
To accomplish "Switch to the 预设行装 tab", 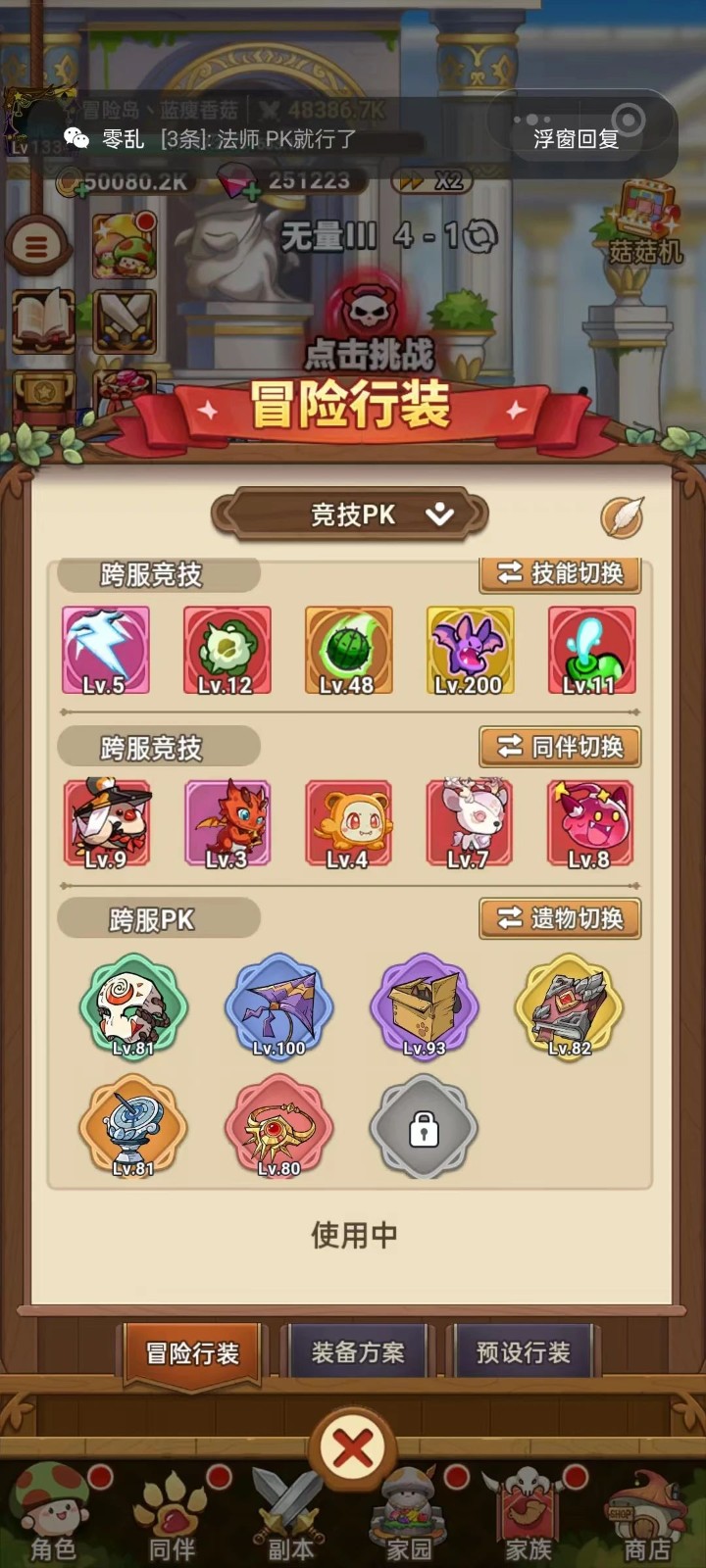I will tap(523, 1353).
